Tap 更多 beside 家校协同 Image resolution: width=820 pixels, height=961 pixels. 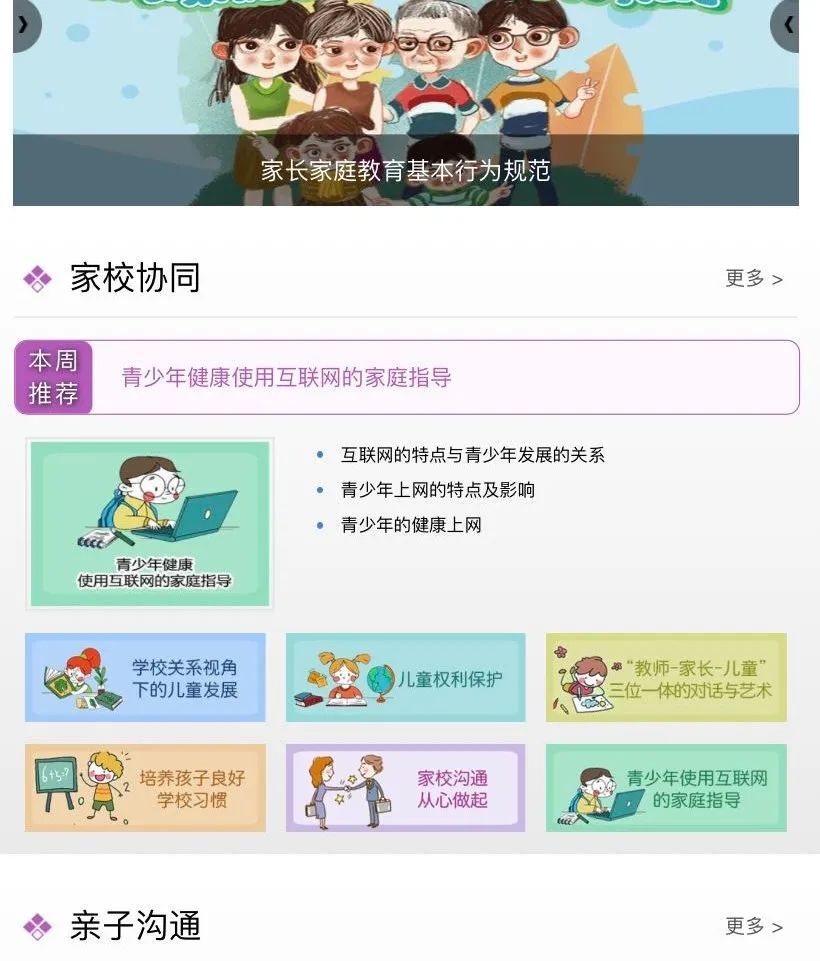click(x=753, y=278)
